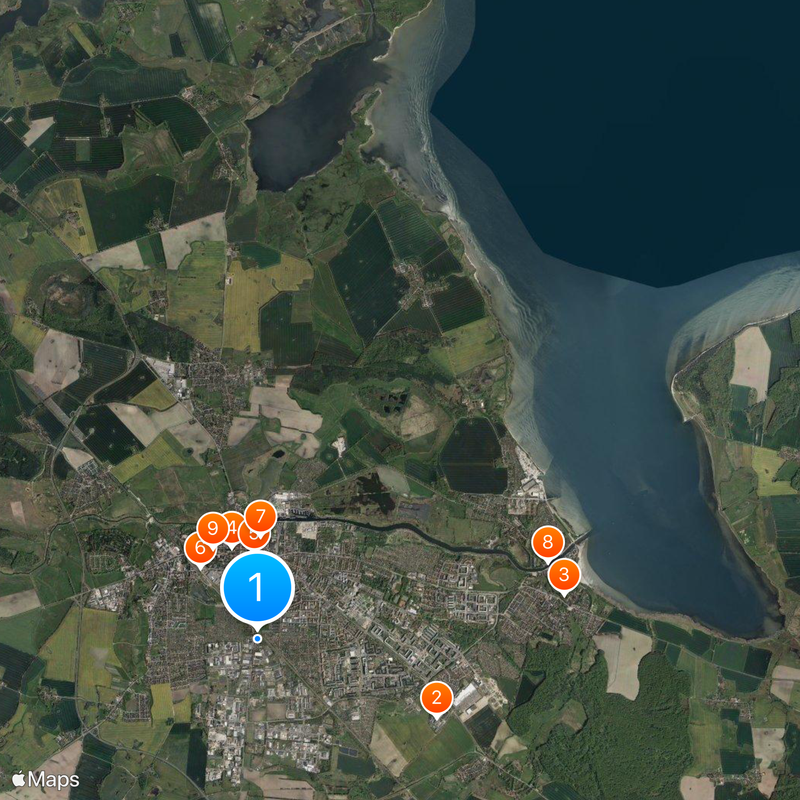Open the orange pin numbered 9

pyautogui.click(x=212, y=527)
